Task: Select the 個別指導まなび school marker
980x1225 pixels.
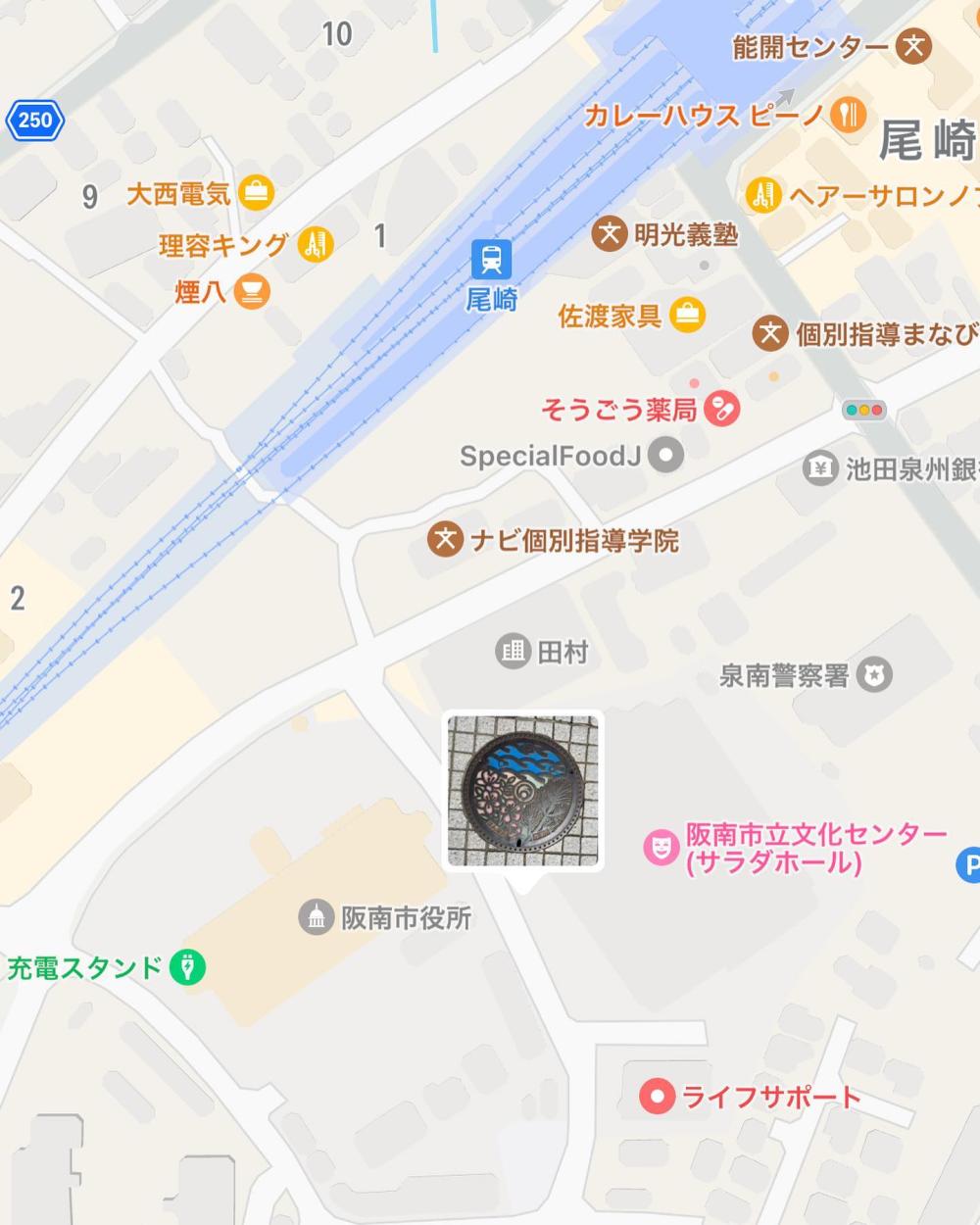Action: coord(770,334)
